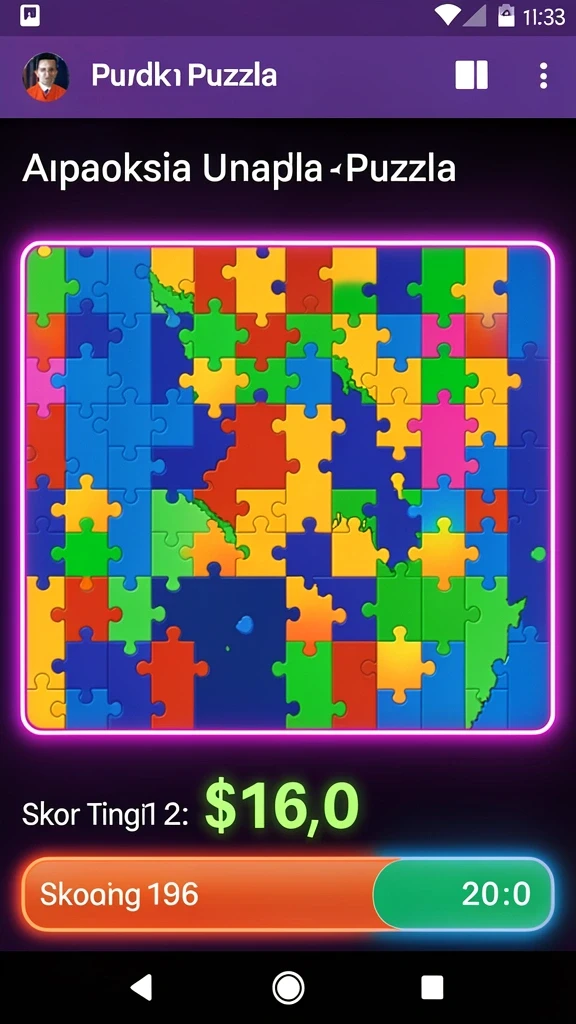Go to the home screen
Viewport: 576px width, 1024px height.
pyautogui.click(x=288, y=987)
